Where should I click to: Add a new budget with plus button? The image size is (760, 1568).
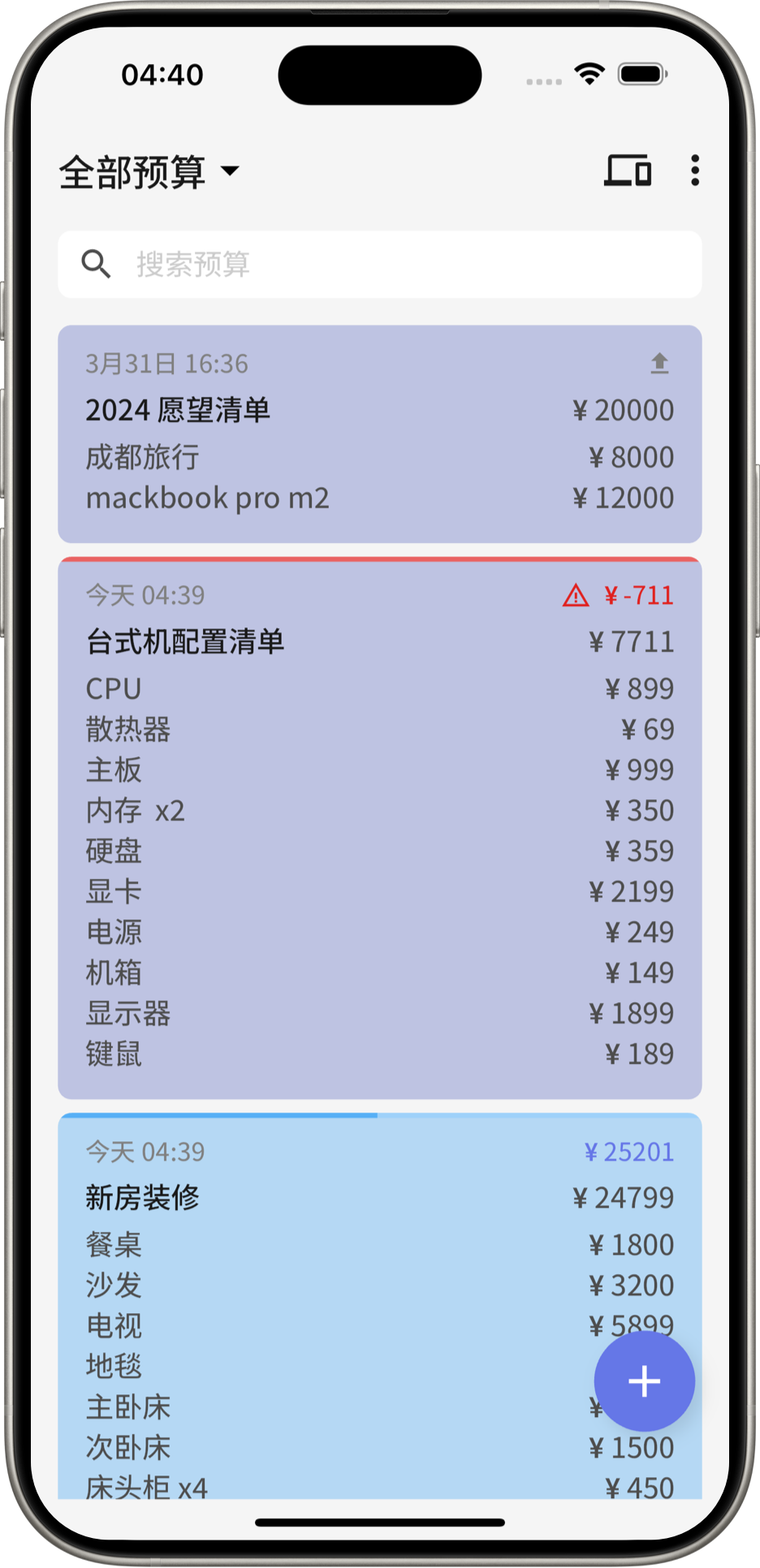pos(644,1381)
